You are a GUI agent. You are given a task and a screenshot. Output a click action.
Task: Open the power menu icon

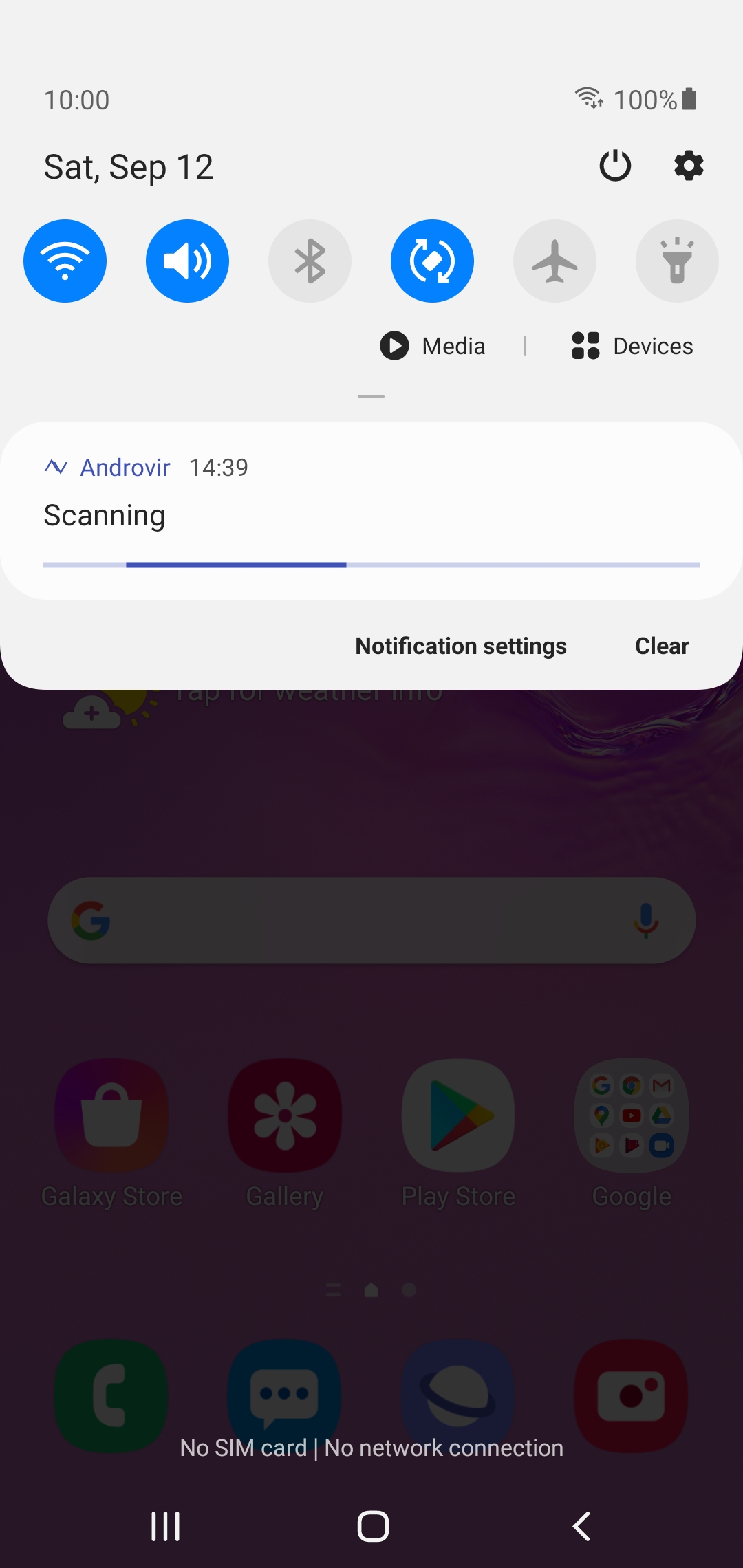615,166
